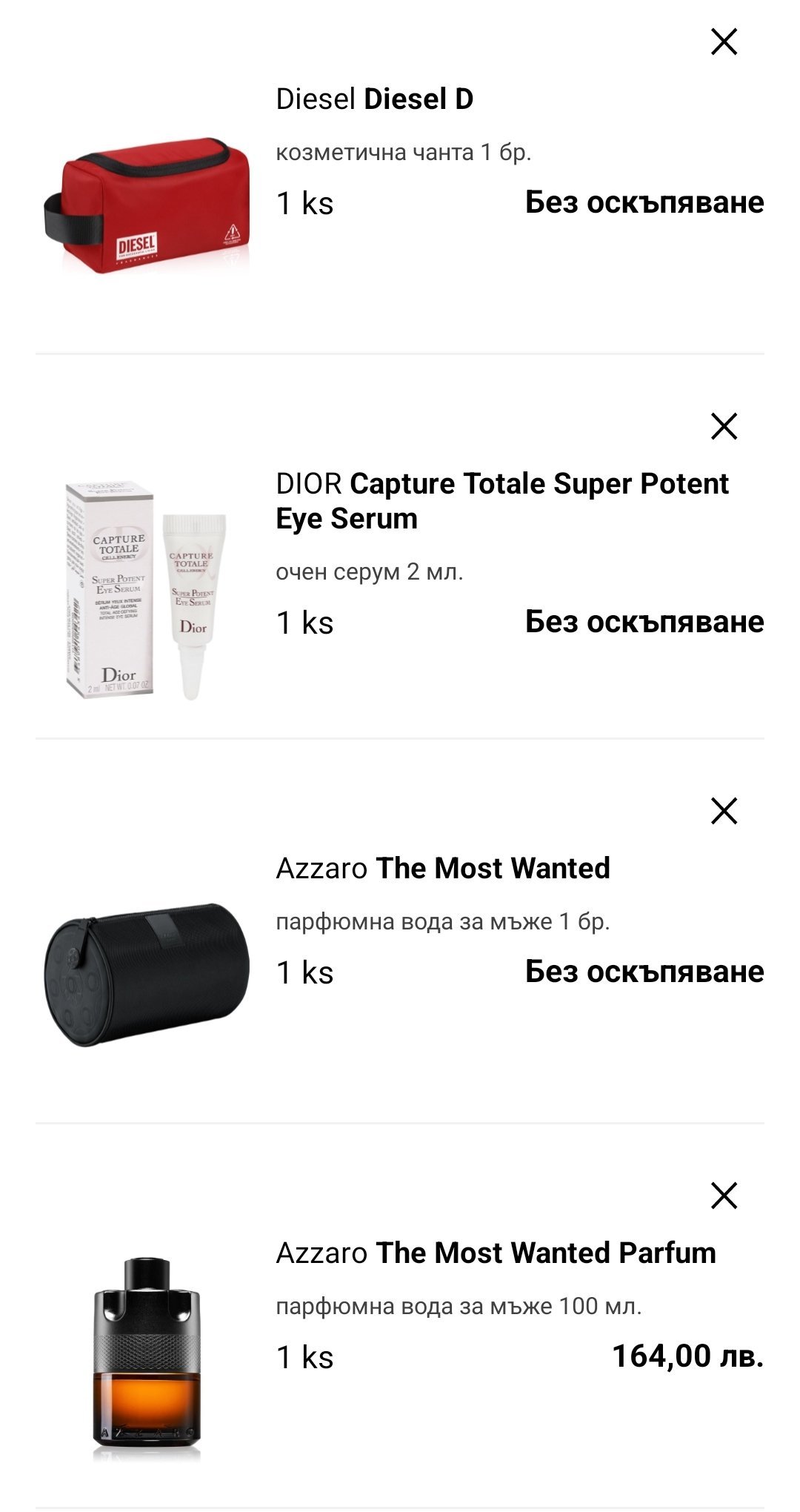Open the DIOR eye serum product image
800x1512 pixels.
(x=147, y=590)
